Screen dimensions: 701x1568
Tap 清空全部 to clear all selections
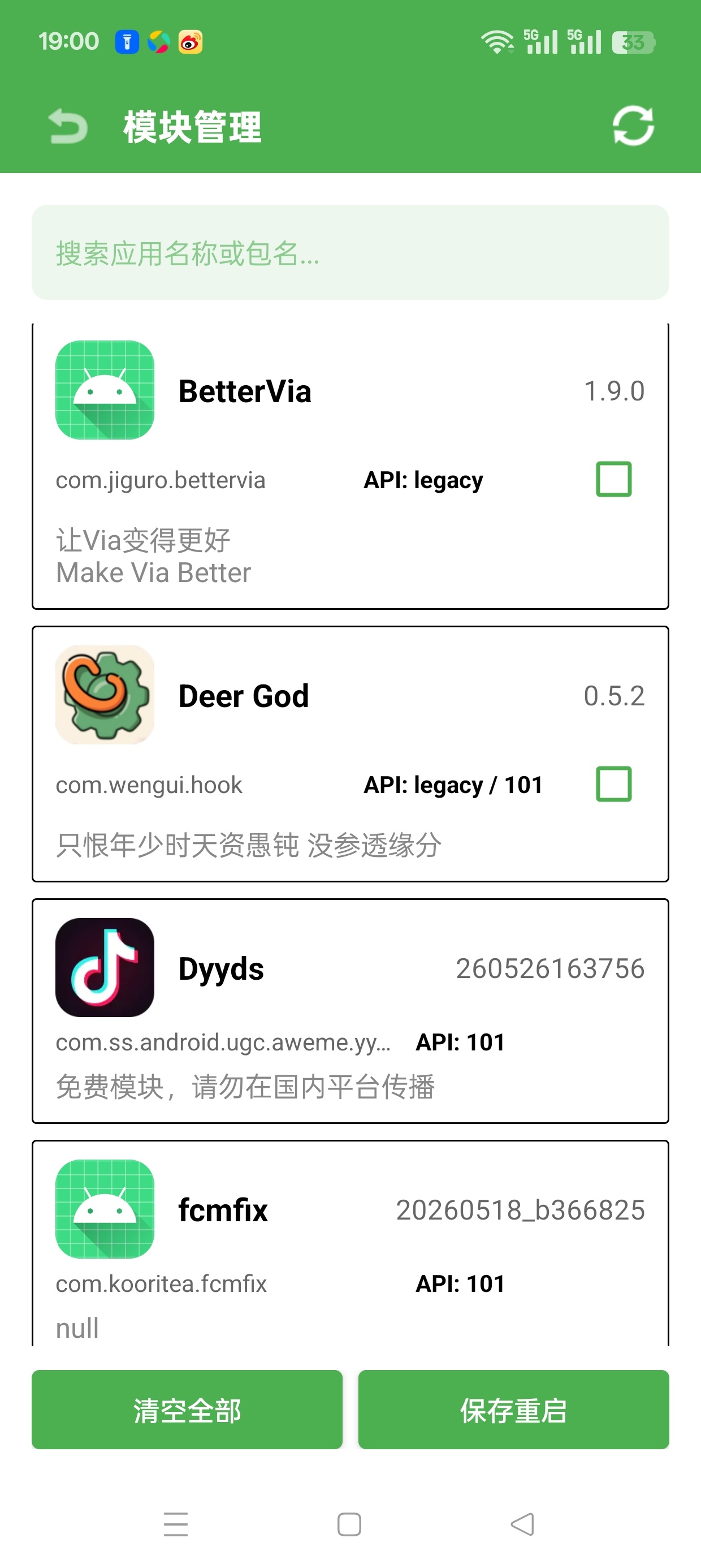(187, 1410)
